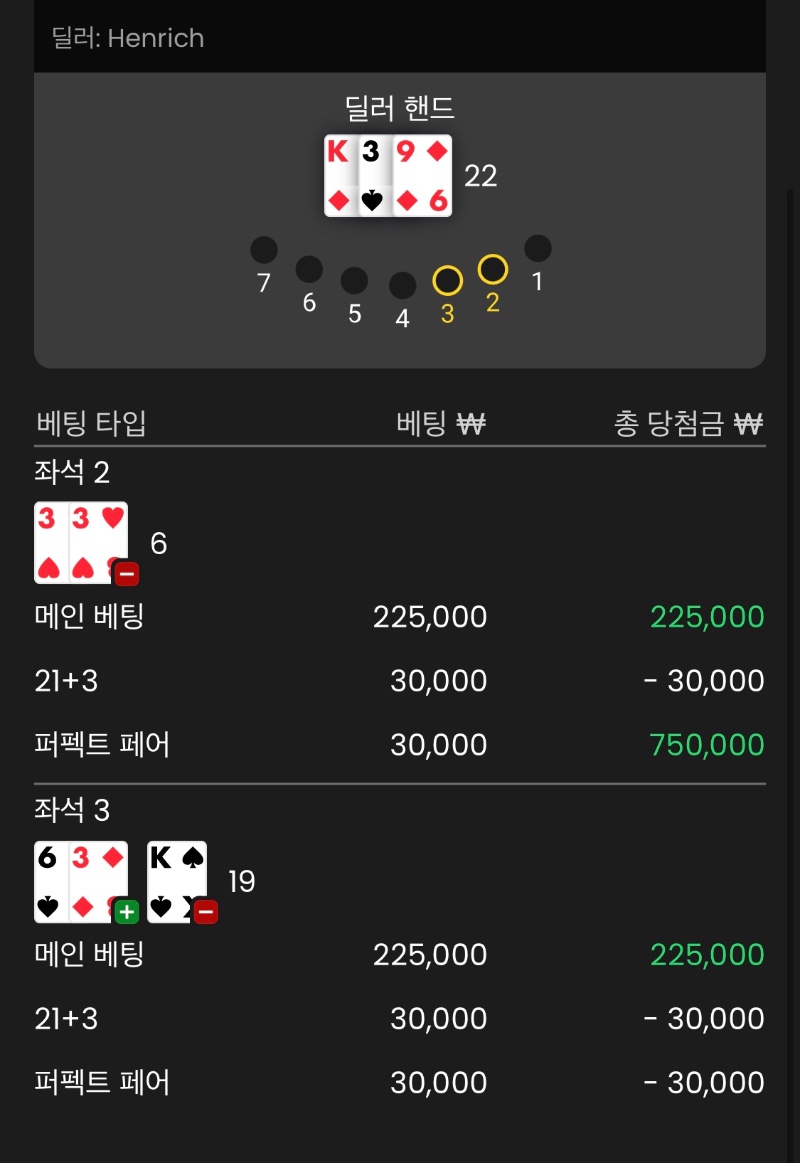This screenshot has height=1163, width=800.
Task: Collapse the 딜러 핸드 panel
Action: coord(399,110)
